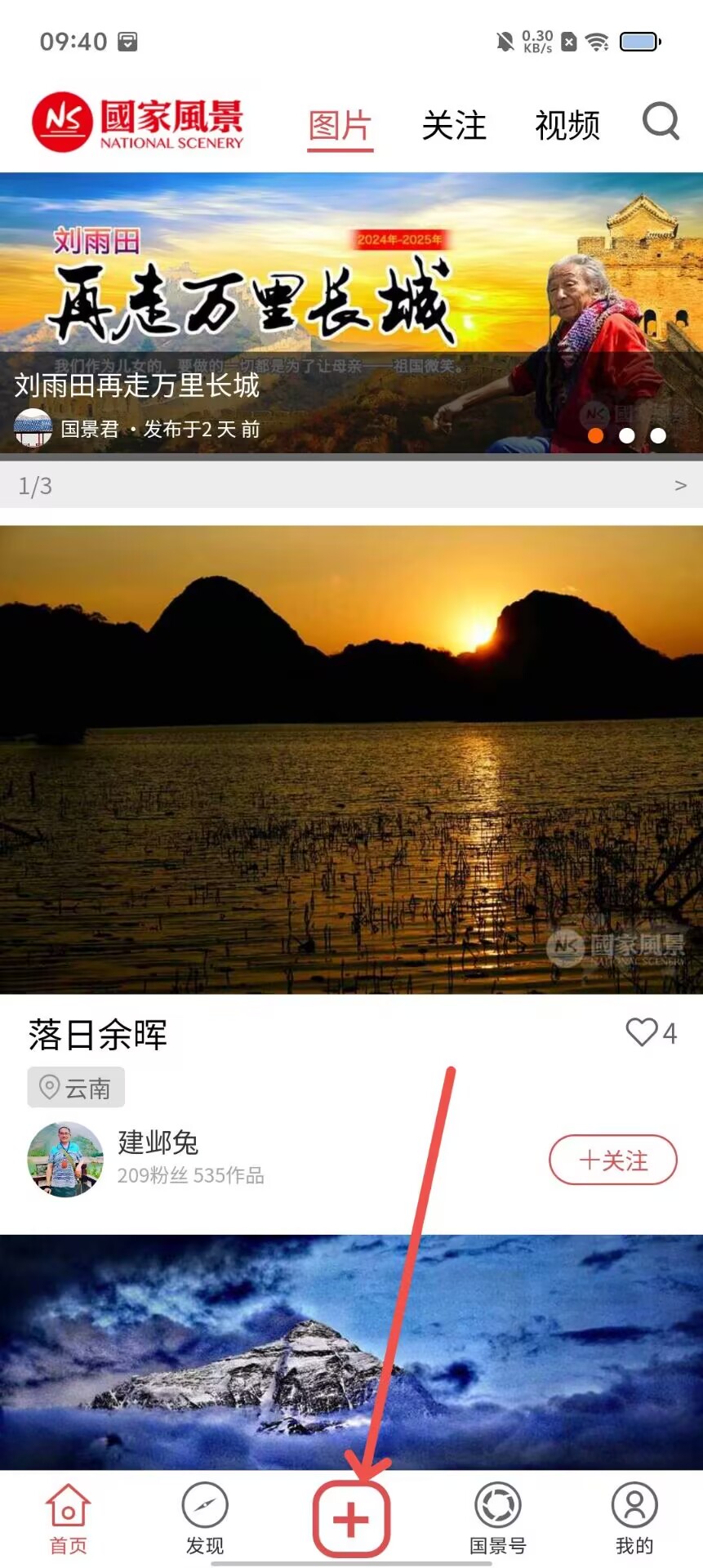Open 建邺兔's profile avatar
This screenshot has height=1568, width=703.
[x=65, y=1160]
